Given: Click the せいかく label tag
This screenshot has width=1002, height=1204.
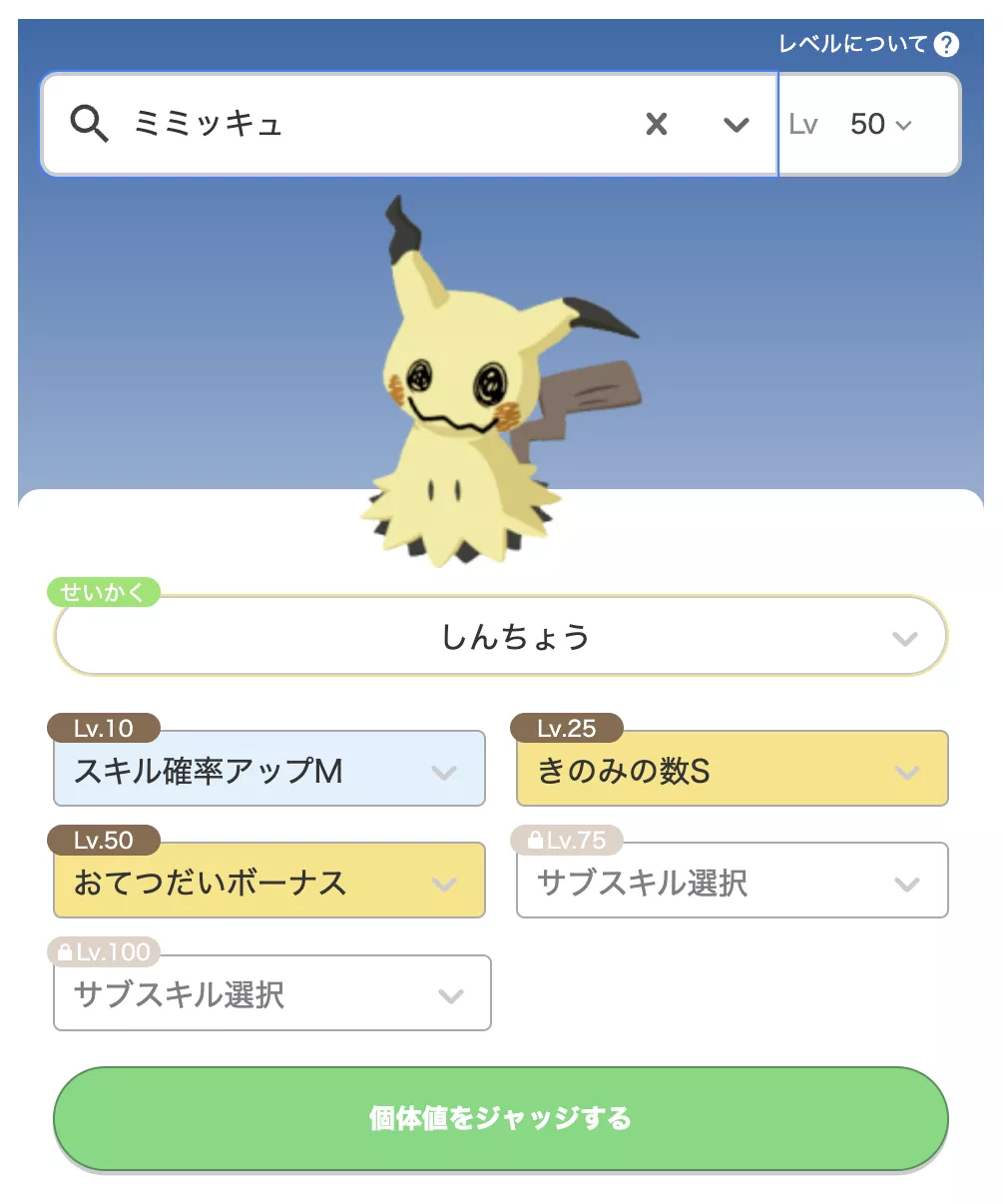Looking at the screenshot, I should [105, 593].
